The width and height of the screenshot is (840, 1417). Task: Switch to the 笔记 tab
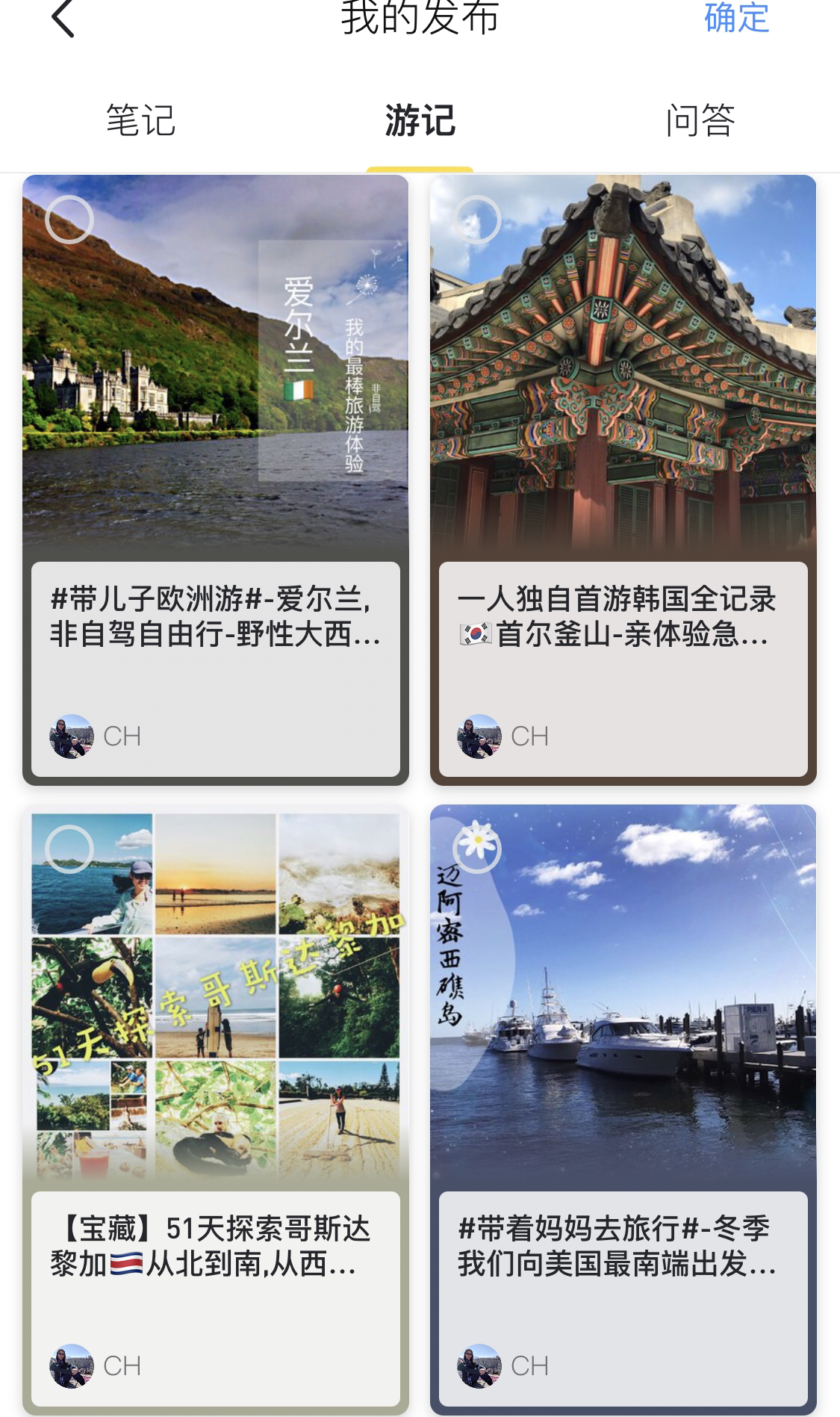pos(140,120)
